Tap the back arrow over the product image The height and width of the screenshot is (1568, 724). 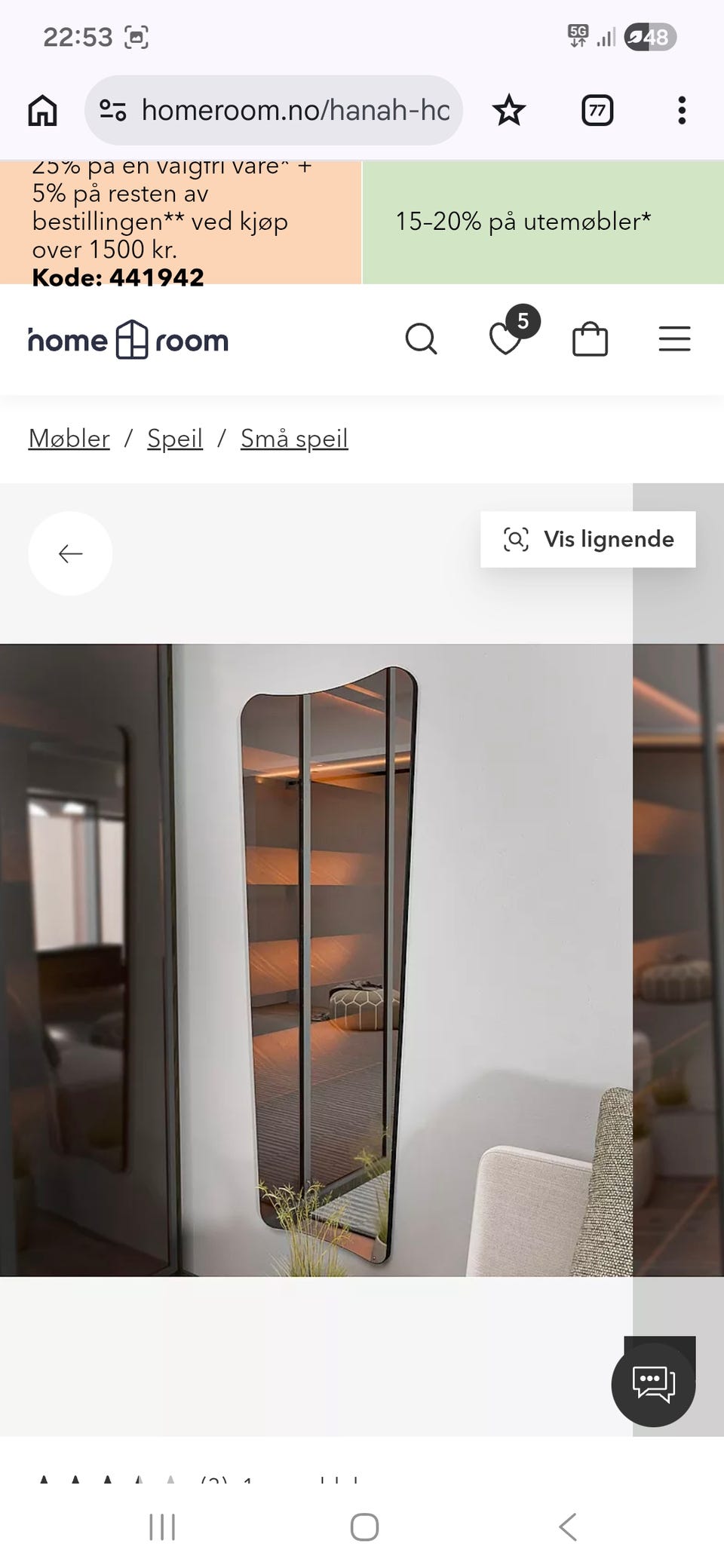(x=69, y=553)
